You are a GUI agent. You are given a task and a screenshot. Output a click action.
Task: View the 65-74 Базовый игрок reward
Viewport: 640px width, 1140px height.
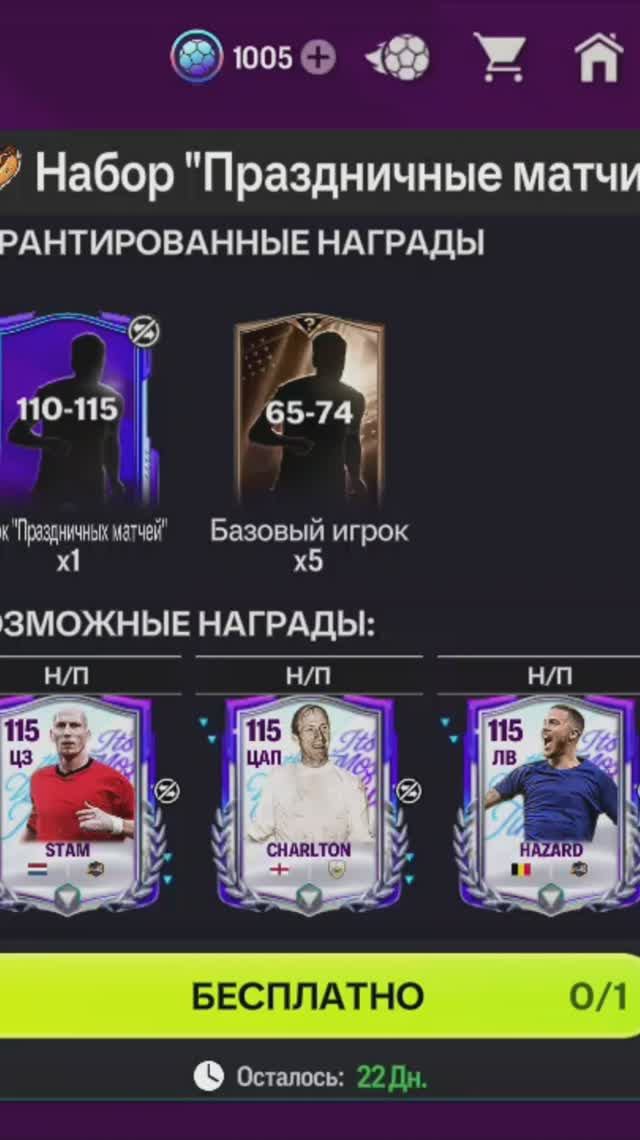309,412
